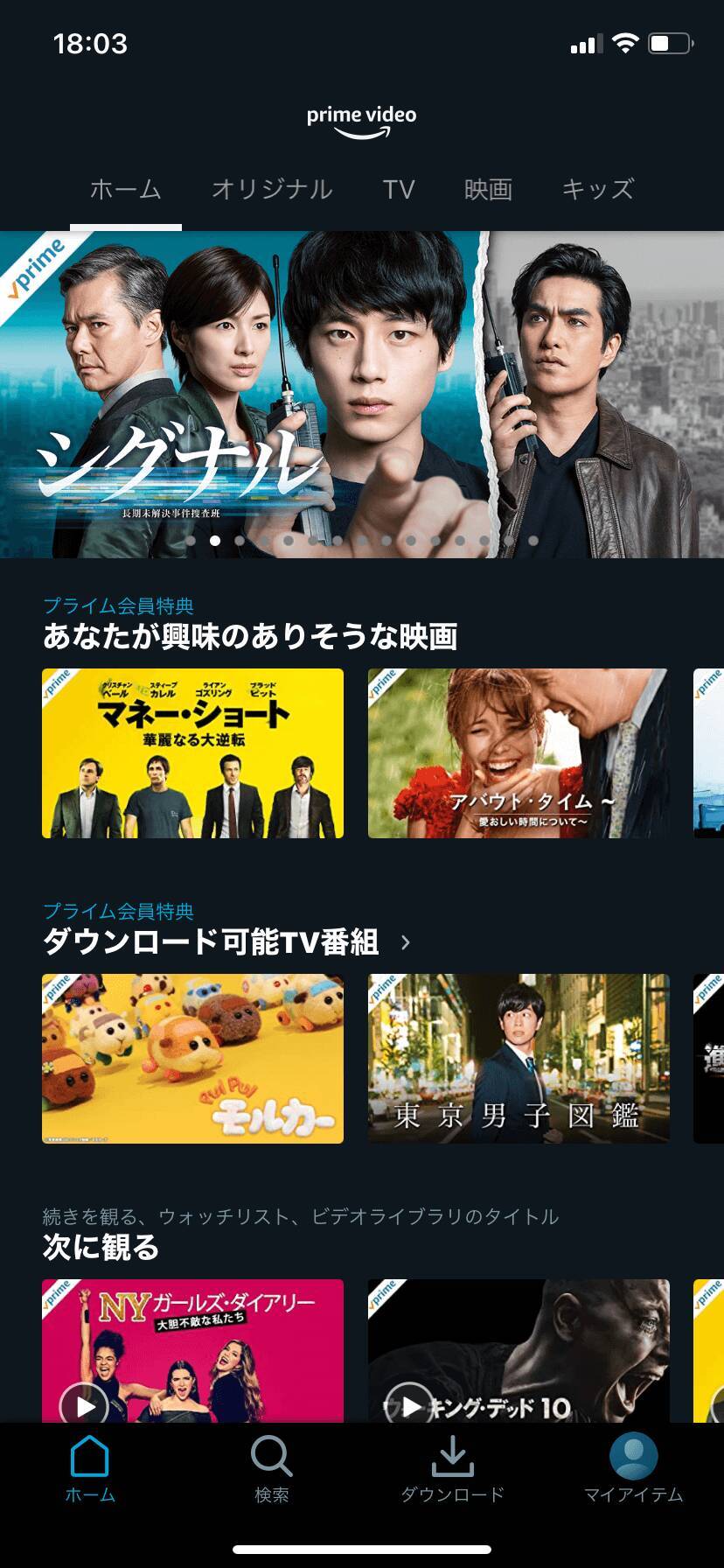Open the シグナル featured banner

coord(362,394)
